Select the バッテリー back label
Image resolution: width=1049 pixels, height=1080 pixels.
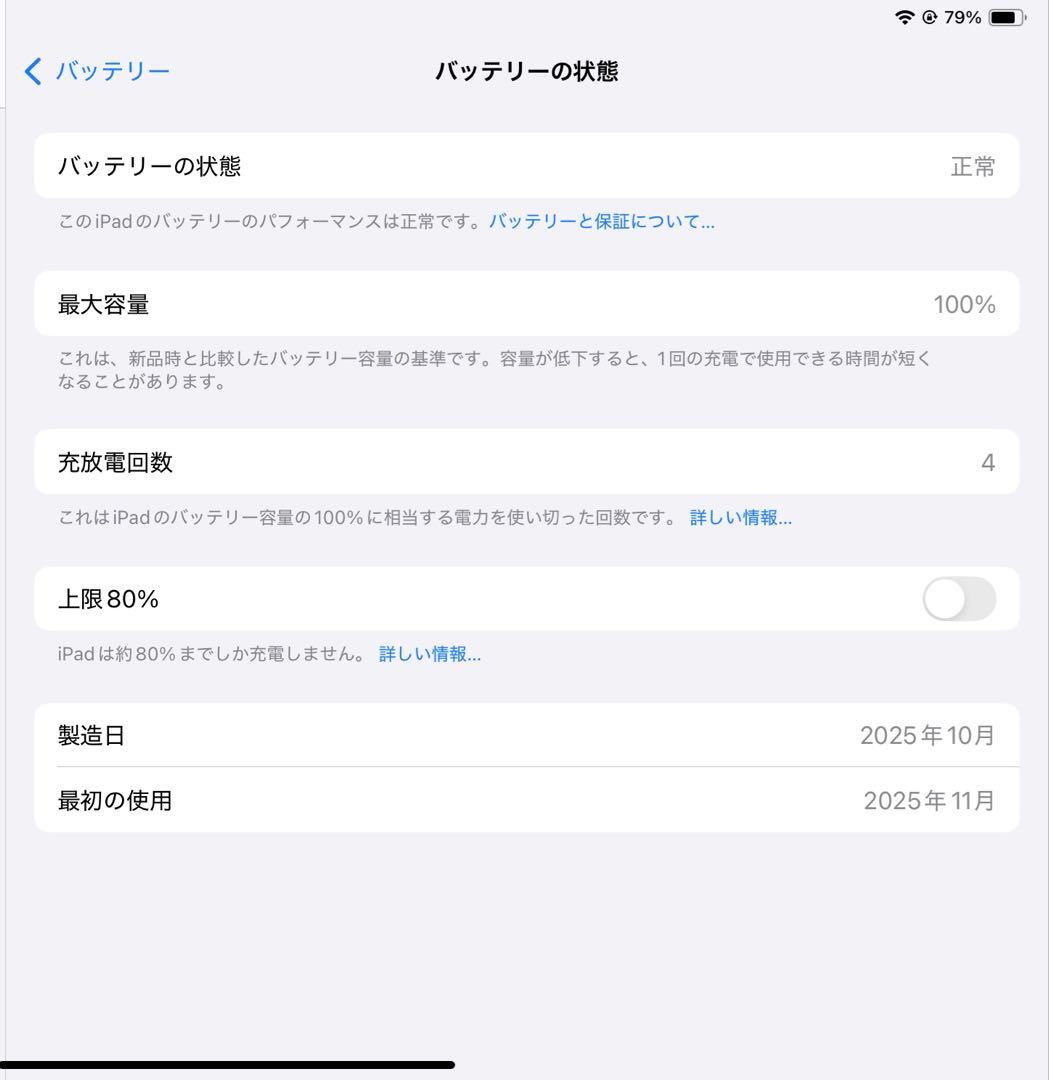(x=113, y=71)
